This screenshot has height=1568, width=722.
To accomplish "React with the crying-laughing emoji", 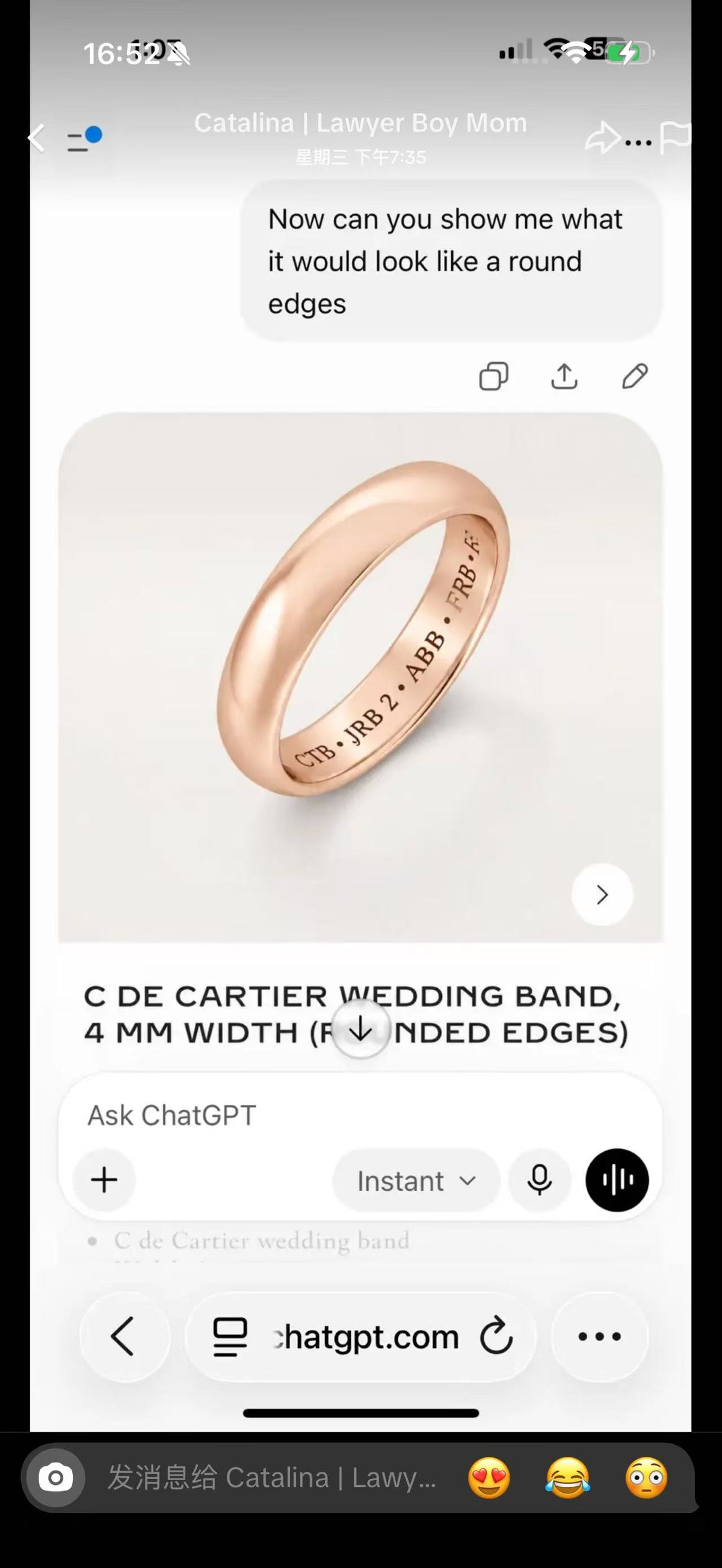I will tap(567, 1478).
